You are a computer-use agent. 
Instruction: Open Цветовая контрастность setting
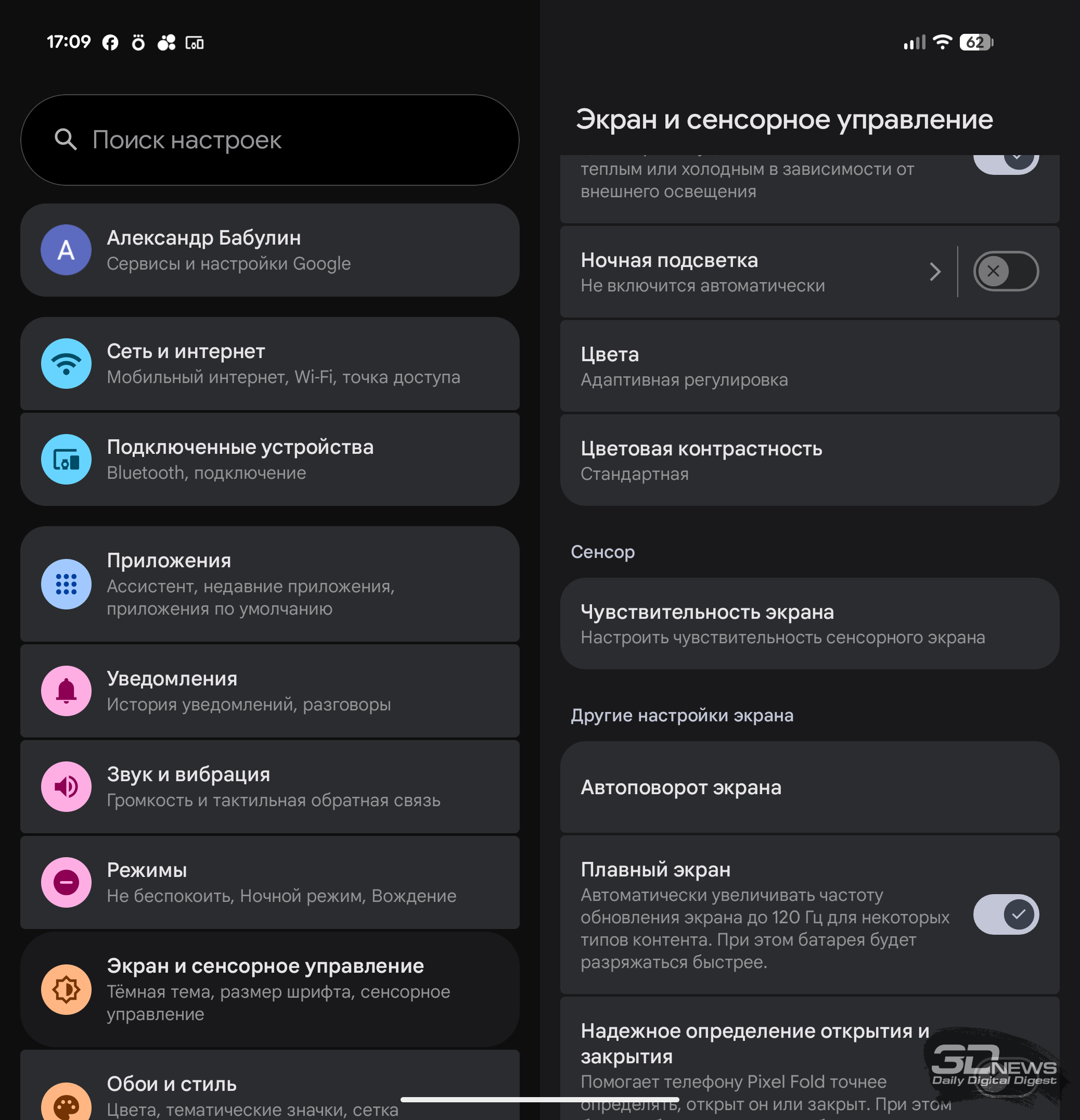point(809,461)
